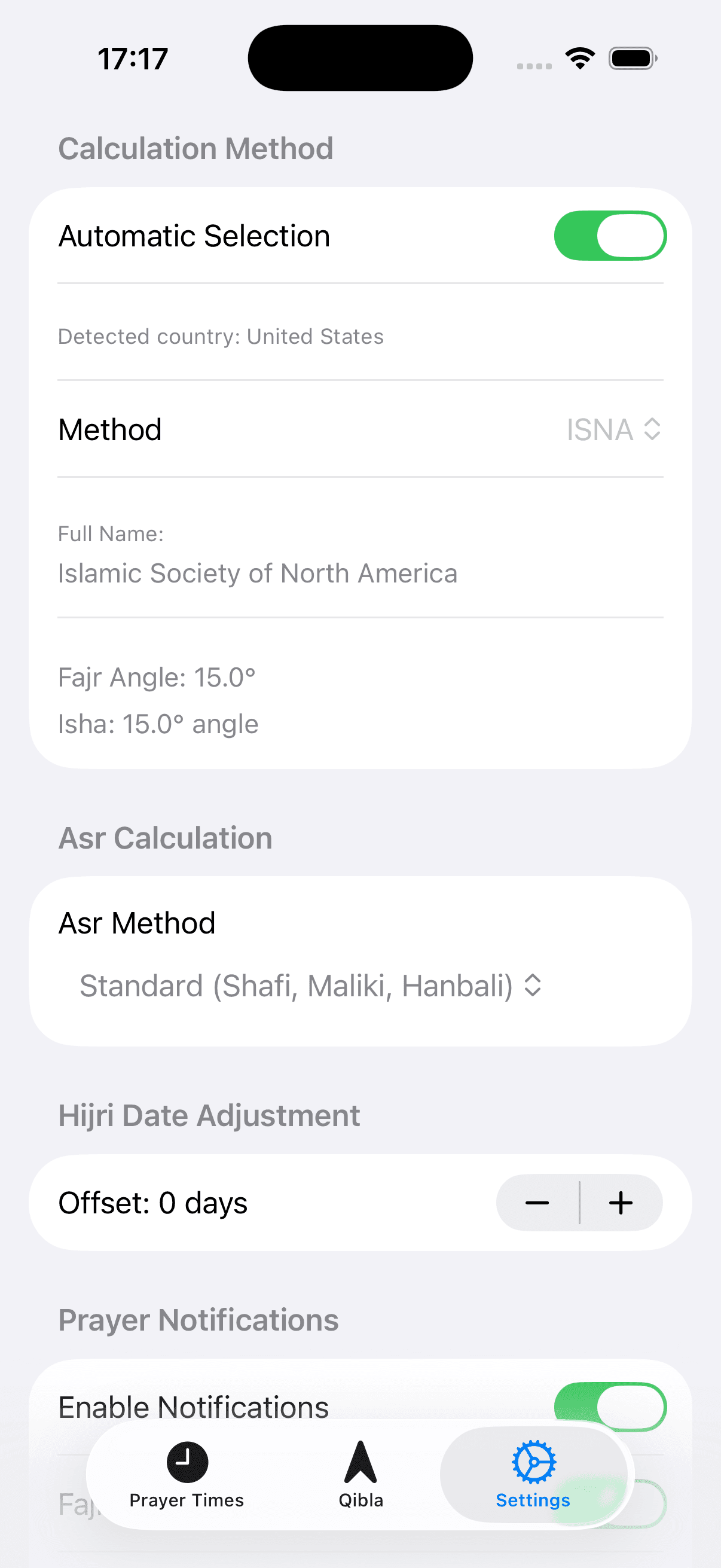Viewport: 721px width, 1568px height.
Task: Select the Settings tab label
Action: click(533, 1500)
